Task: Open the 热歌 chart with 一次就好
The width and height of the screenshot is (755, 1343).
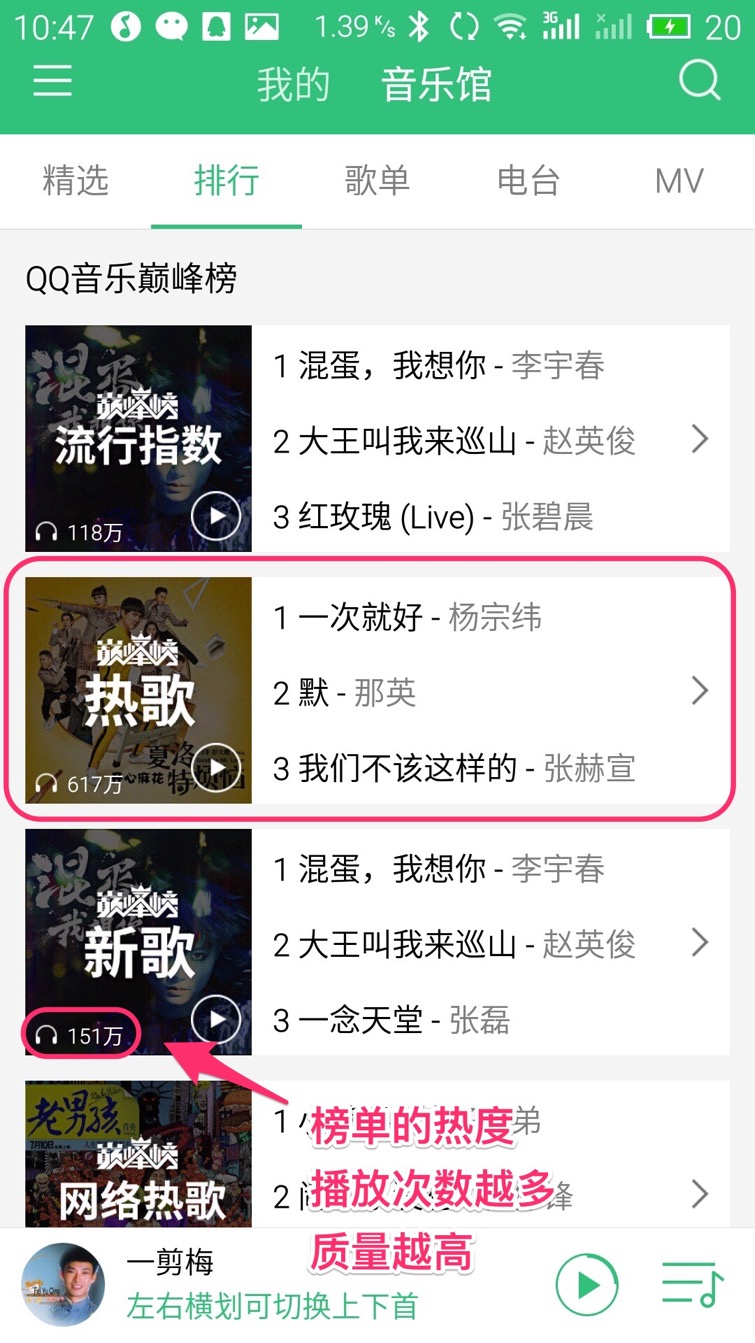Action: tap(490, 691)
